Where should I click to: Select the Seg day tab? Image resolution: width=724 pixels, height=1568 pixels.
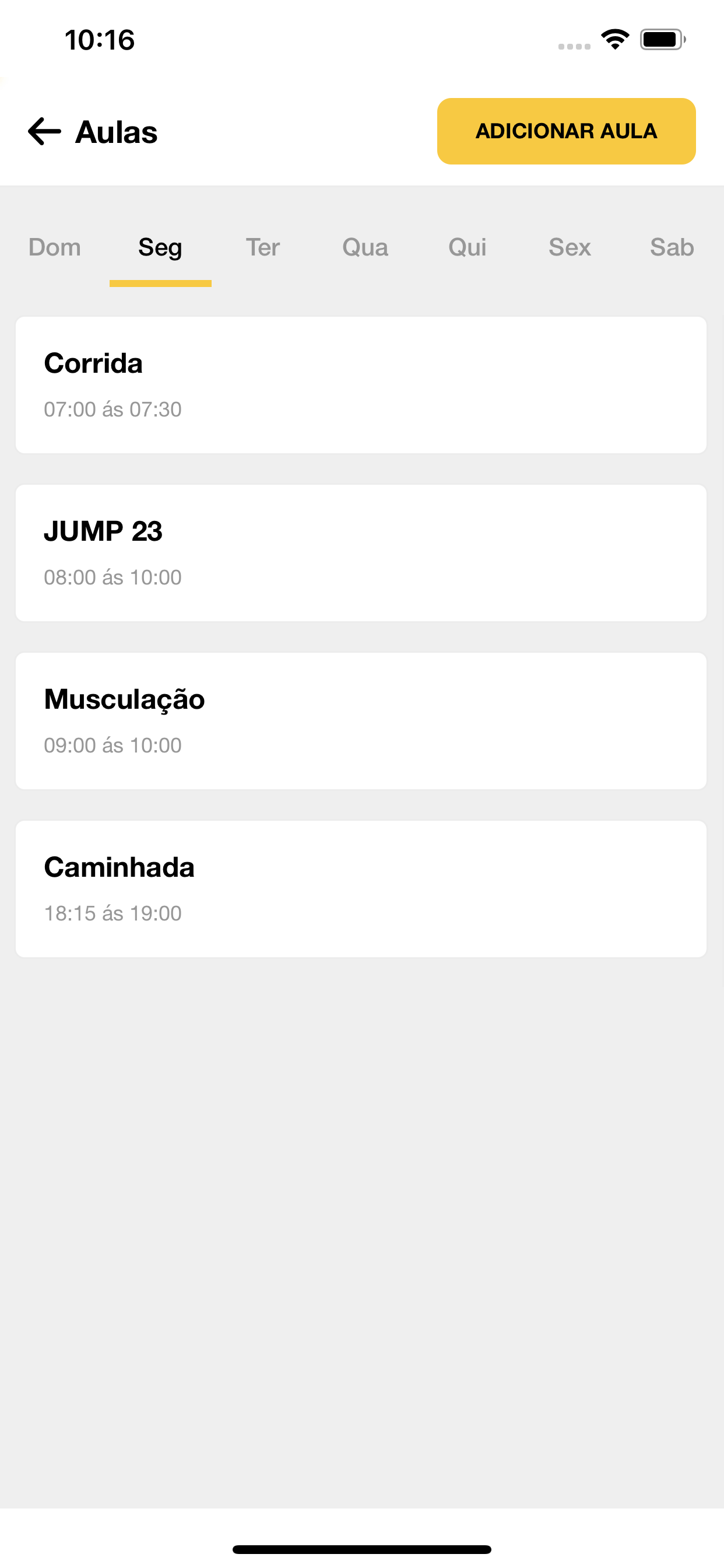160,247
